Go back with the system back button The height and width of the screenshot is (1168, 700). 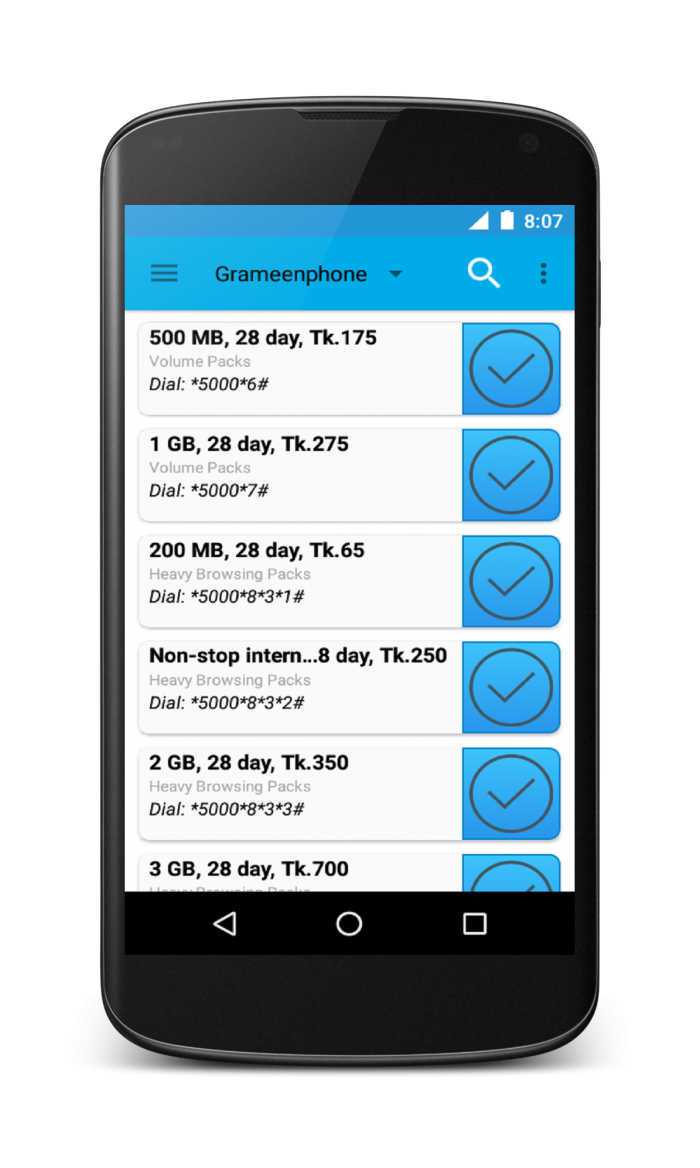pos(225,924)
